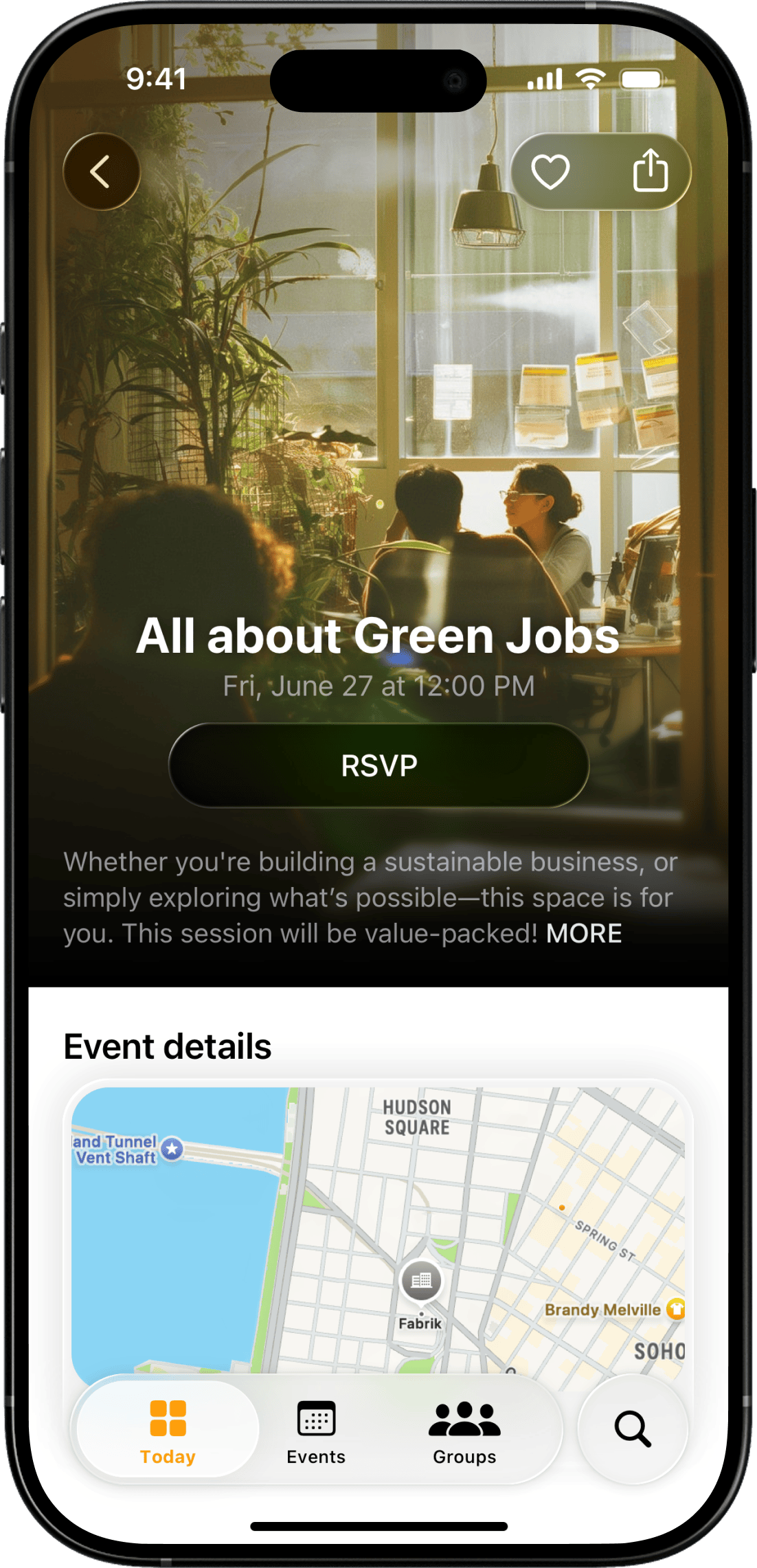Image resolution: width=757 pixels, height=1568 pixels.
Task: Expand the description with MORE
Action: (x=584, y=934)
